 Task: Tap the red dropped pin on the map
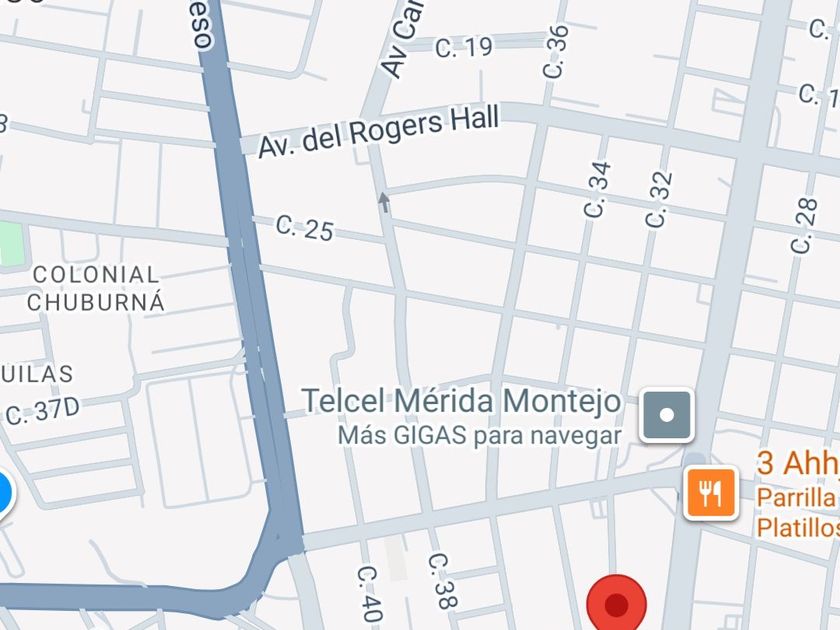tap(617, 603)
